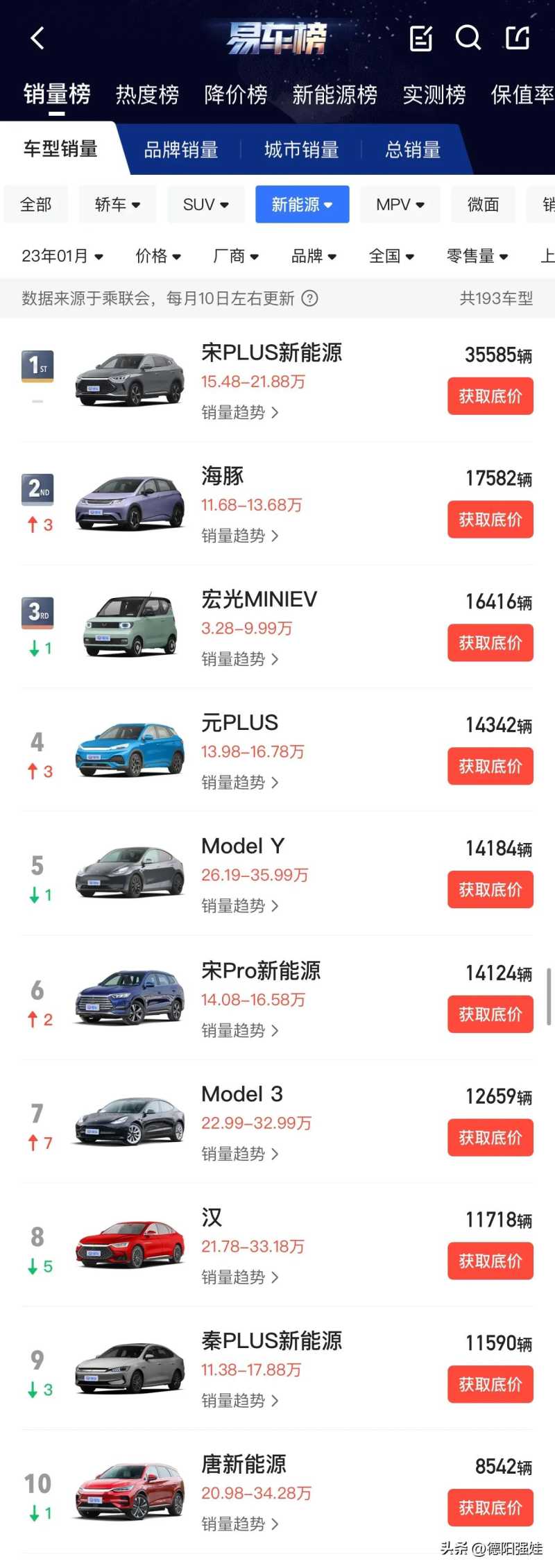Choose the 全部 filter chip
Viewport: 555px width, 1568px height.
tap(36, 205)
